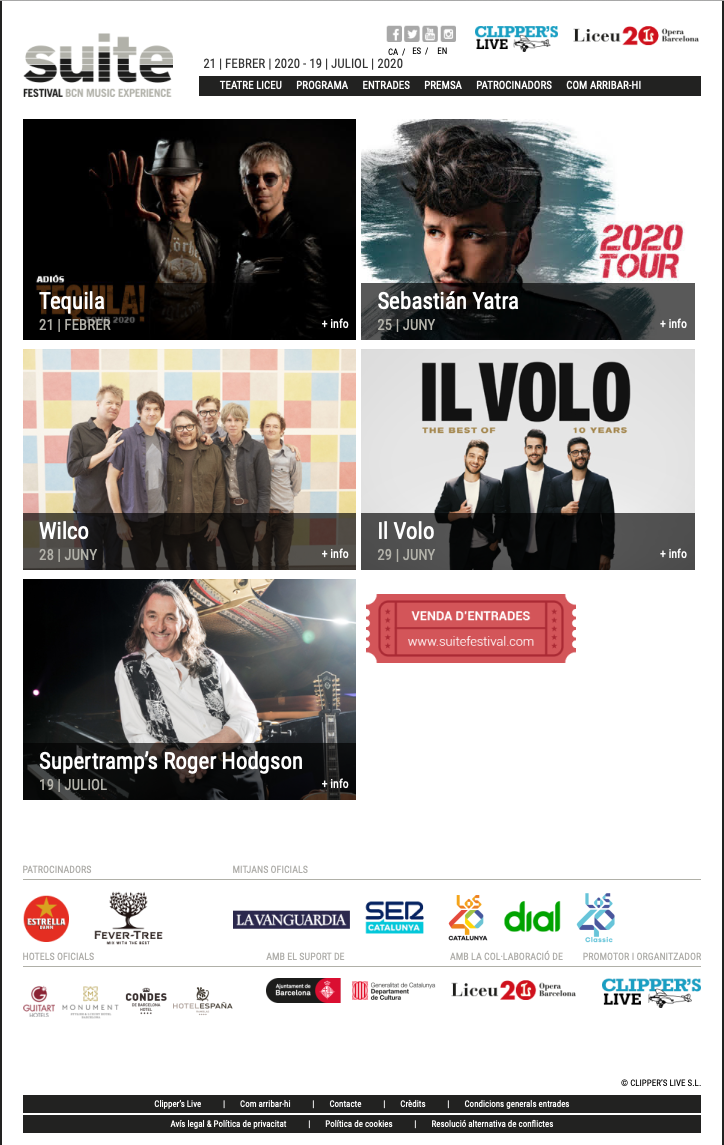
Task: Open the Teatre Liceu menu item
Action: click(x=251, y=86)
